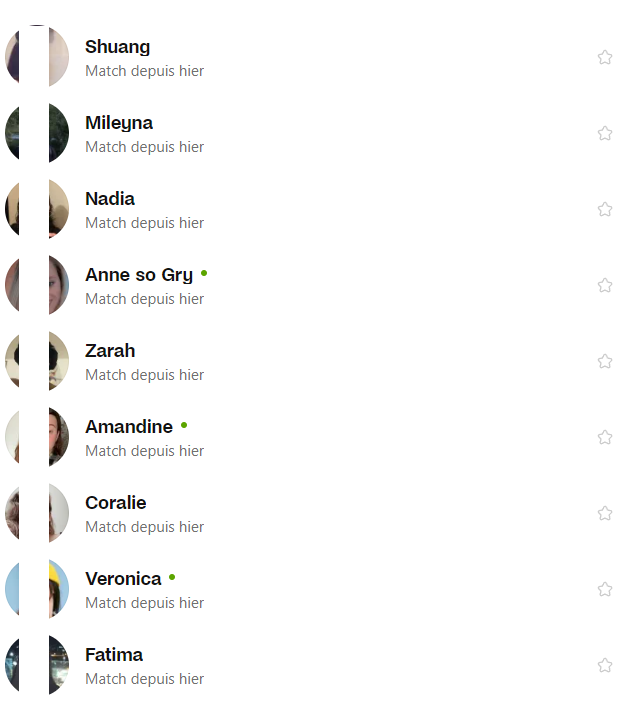
Task: Open Zarah's match row
Action: (110, 351)
